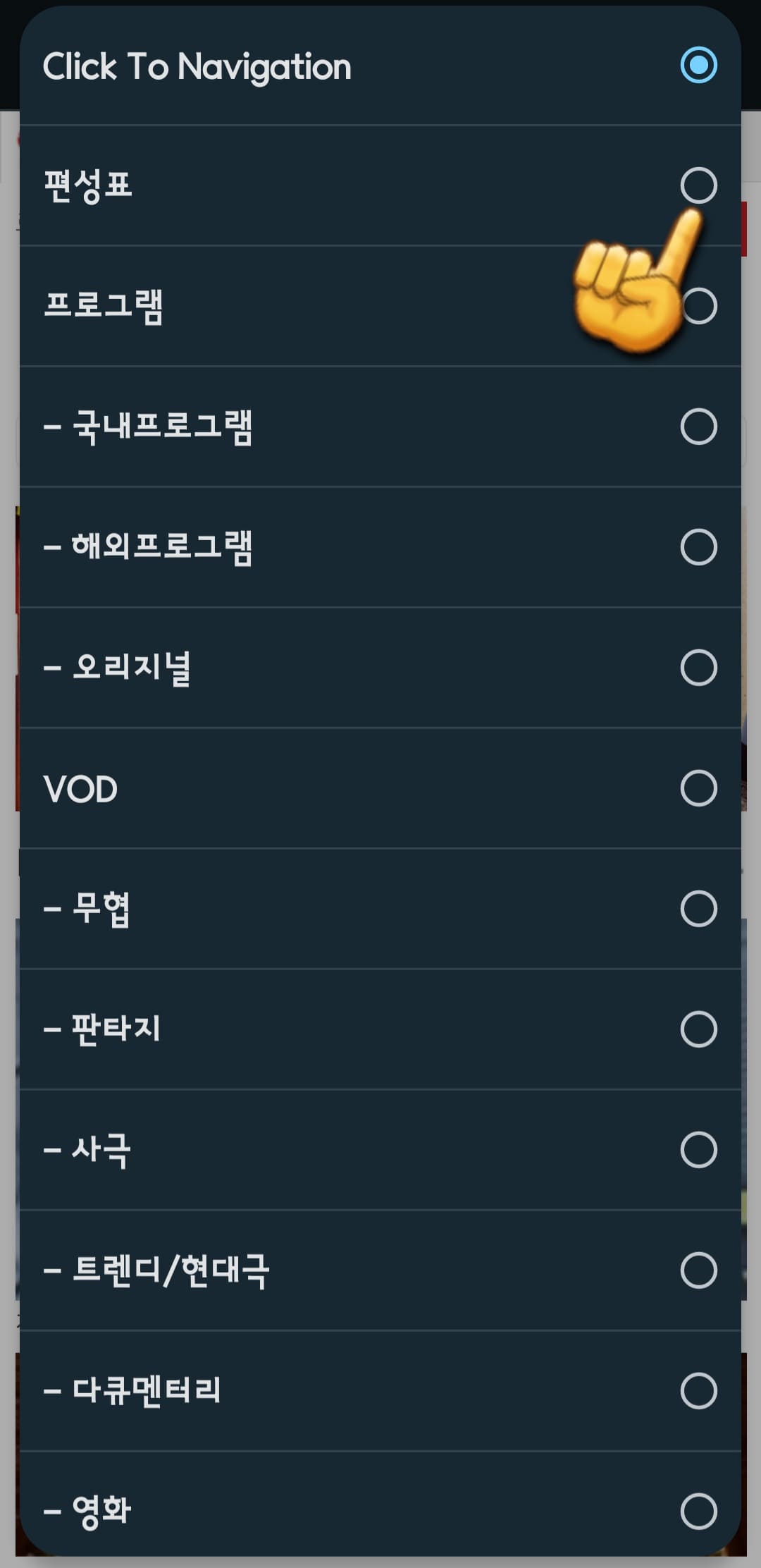
Task: Click the Click To Navigation header text
Action: click(198, 67)
